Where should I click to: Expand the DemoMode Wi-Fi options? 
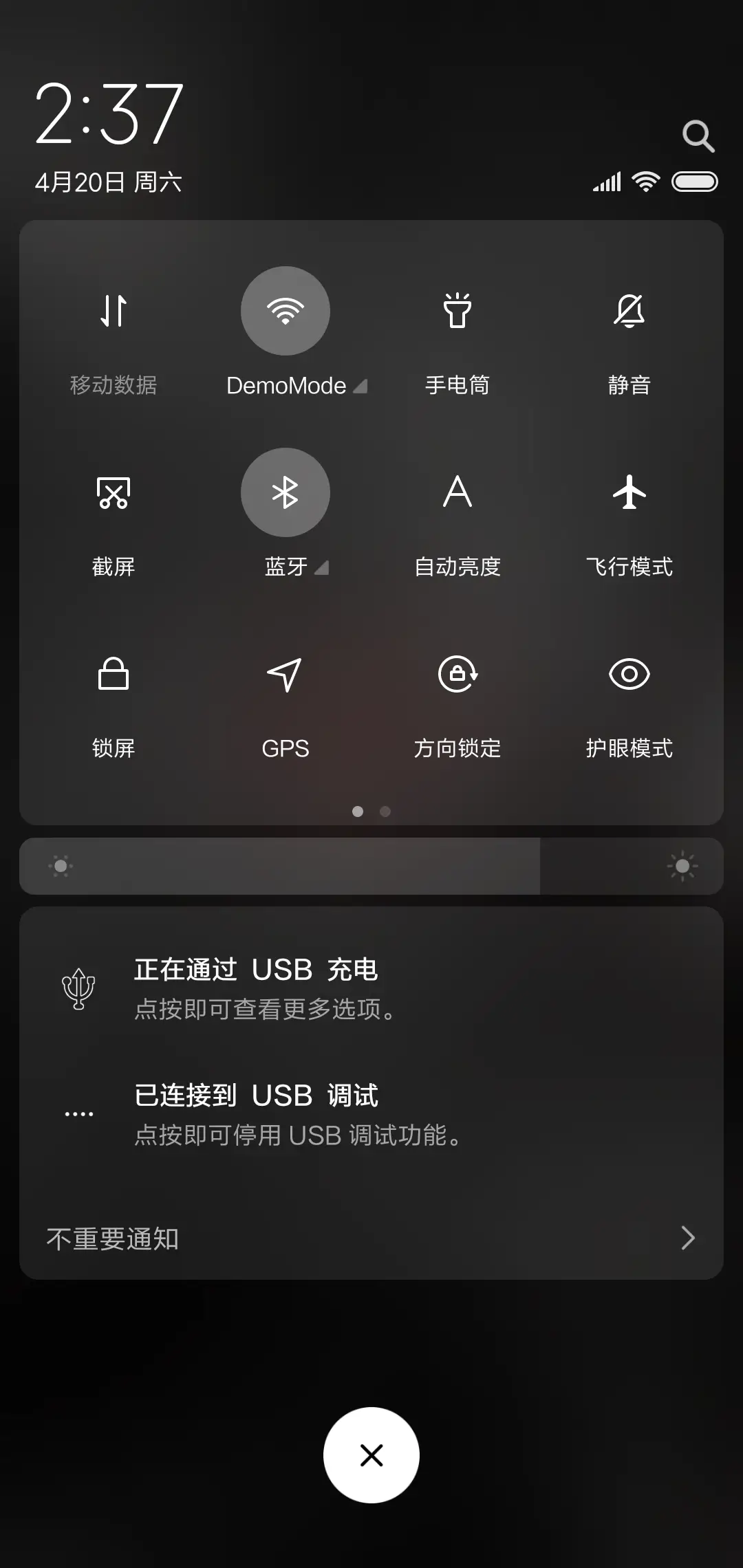pyautogui.click(x=359, y=386)
